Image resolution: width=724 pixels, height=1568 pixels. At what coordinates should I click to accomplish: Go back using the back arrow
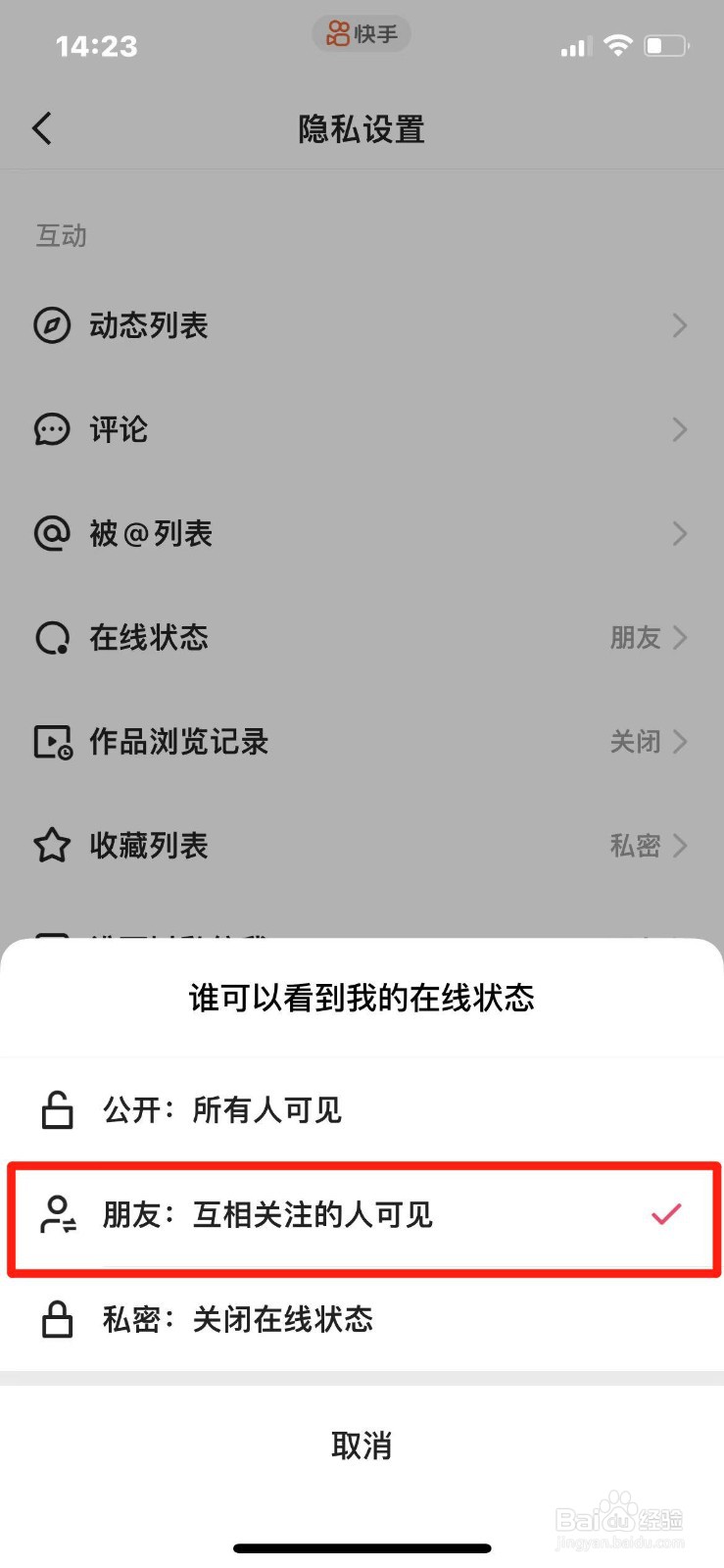pos(42,128)
